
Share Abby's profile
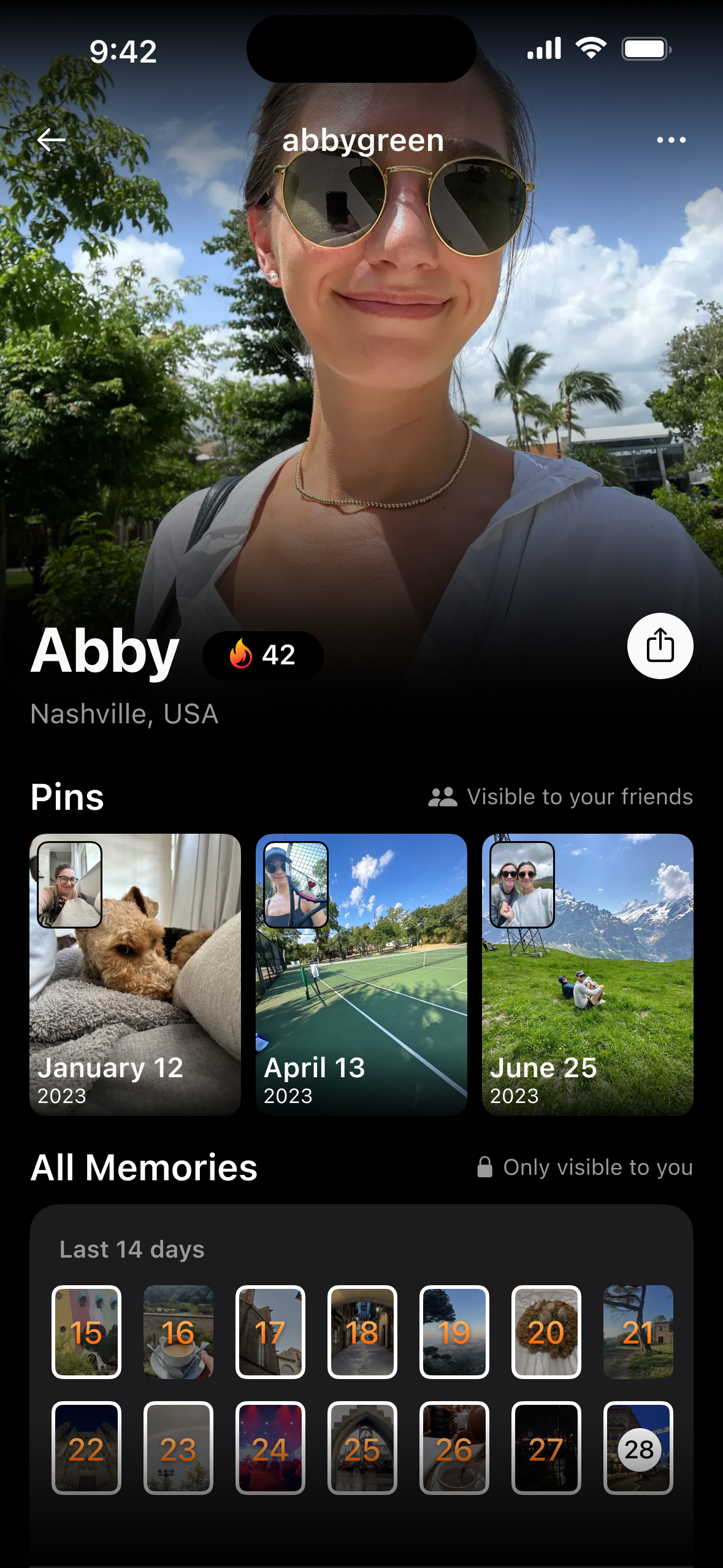click(x=660, y=645)
